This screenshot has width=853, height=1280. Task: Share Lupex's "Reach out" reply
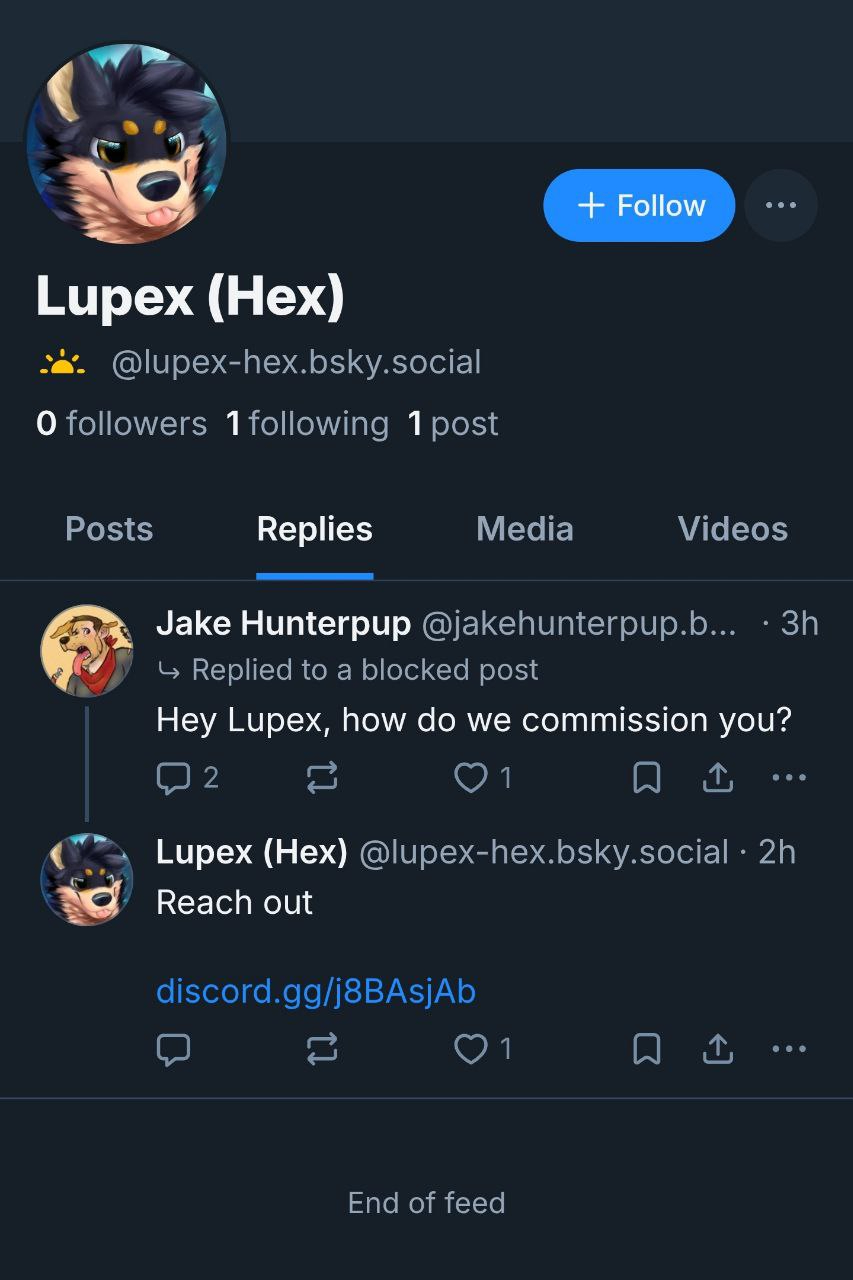718,1048
